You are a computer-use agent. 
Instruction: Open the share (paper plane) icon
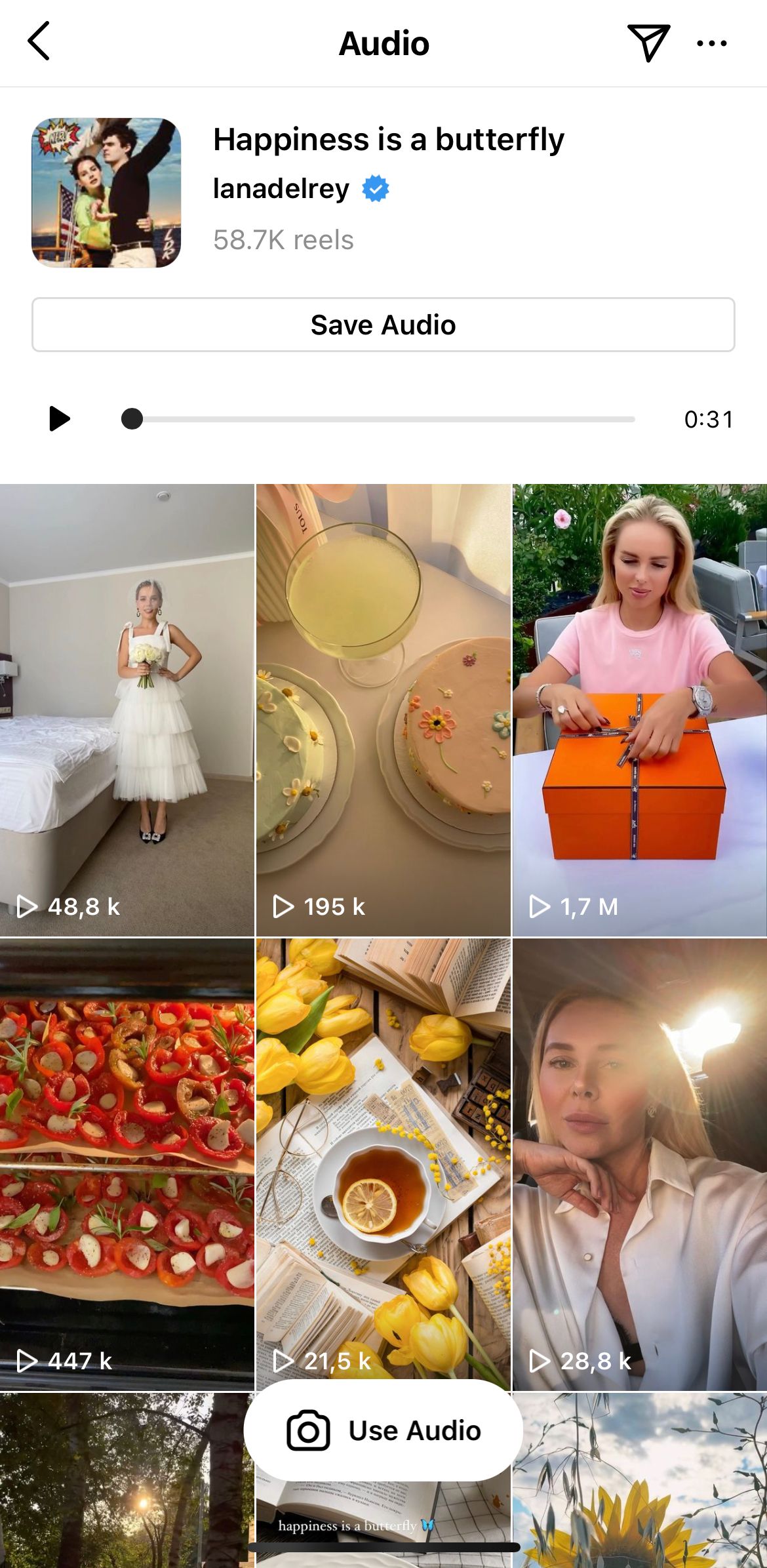pyautogui.click(x=649, y=43)
